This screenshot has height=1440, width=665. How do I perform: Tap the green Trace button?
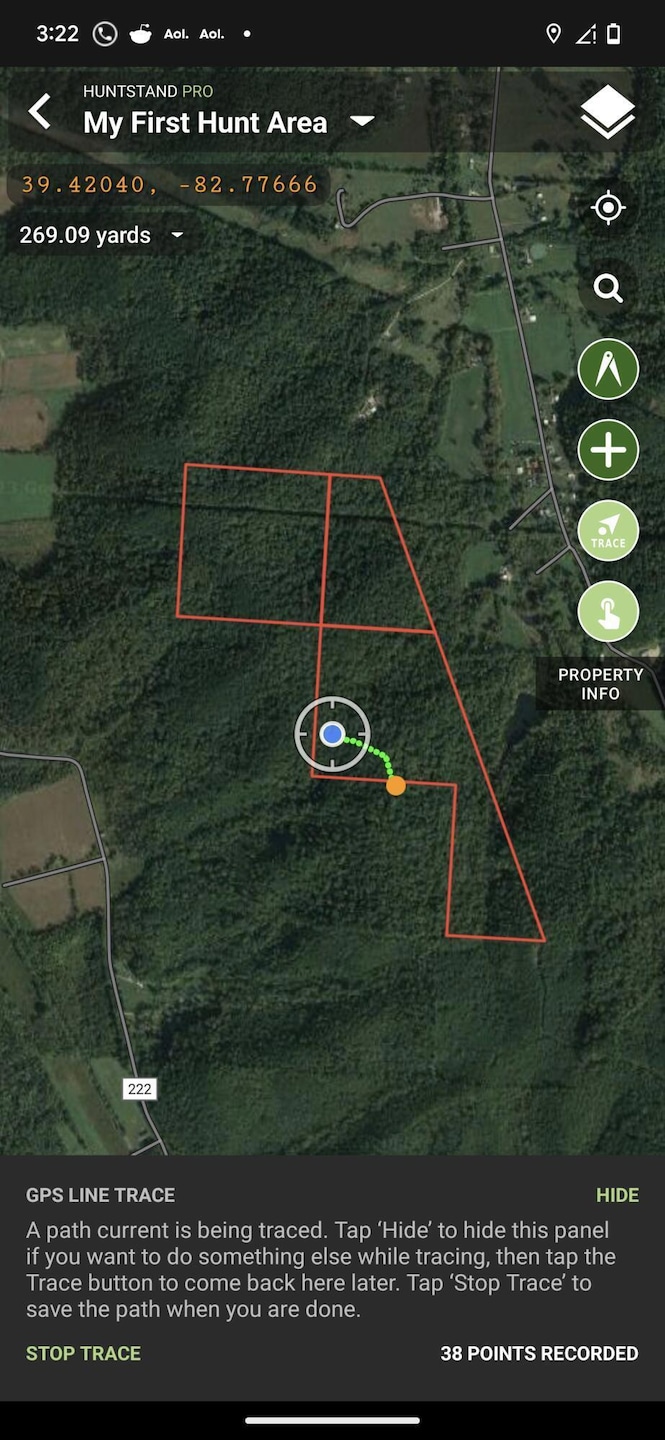608,531
